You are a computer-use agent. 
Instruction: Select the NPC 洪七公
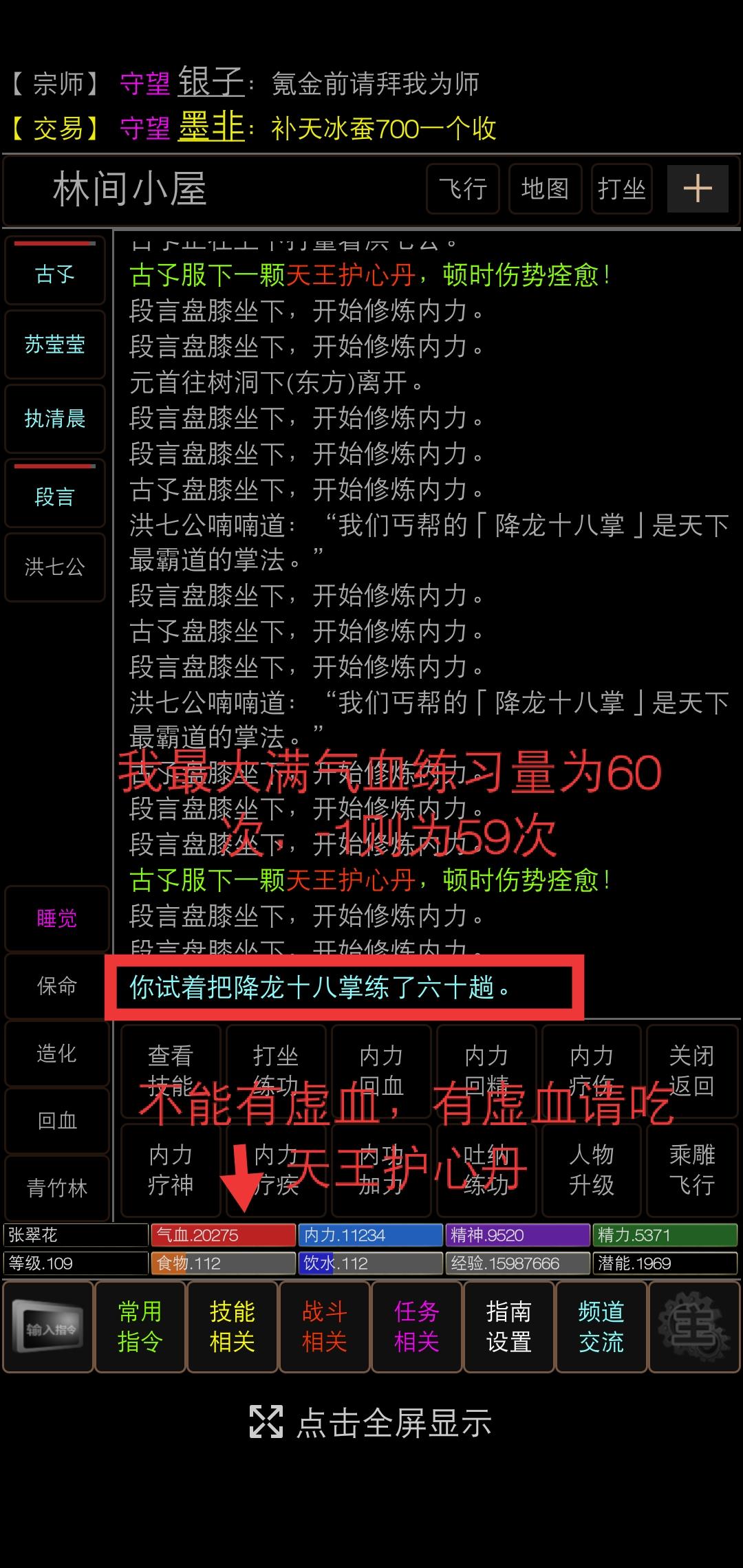(55, 567)
